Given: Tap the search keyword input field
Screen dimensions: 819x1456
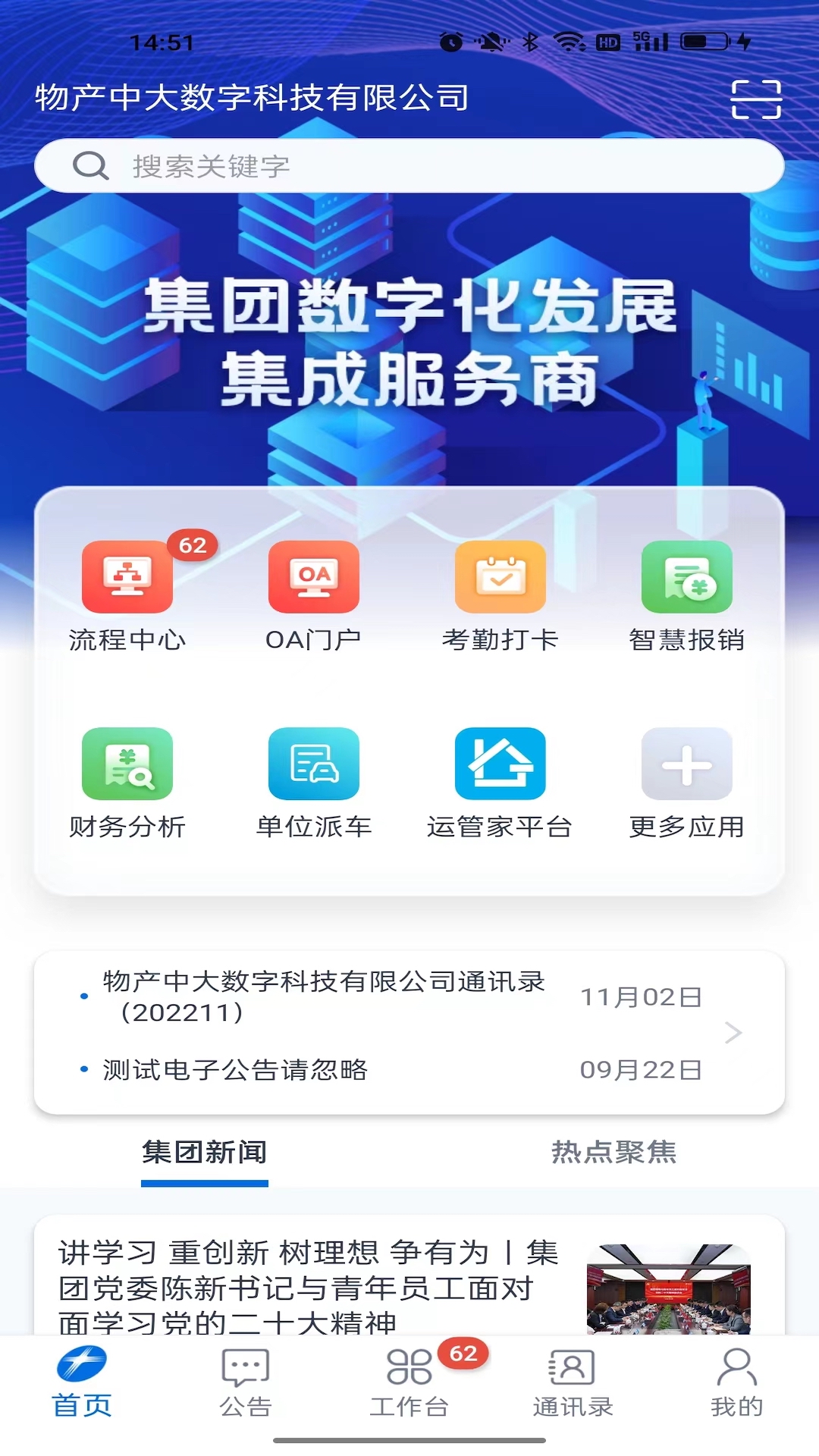Looking at the screenshot, I should [409, 165].
